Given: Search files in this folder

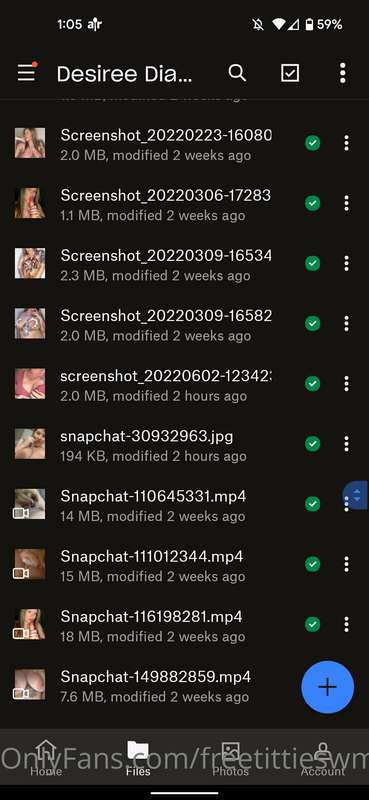Looking at the screenshot, I should pyautogui.click(x=237, y=73).
